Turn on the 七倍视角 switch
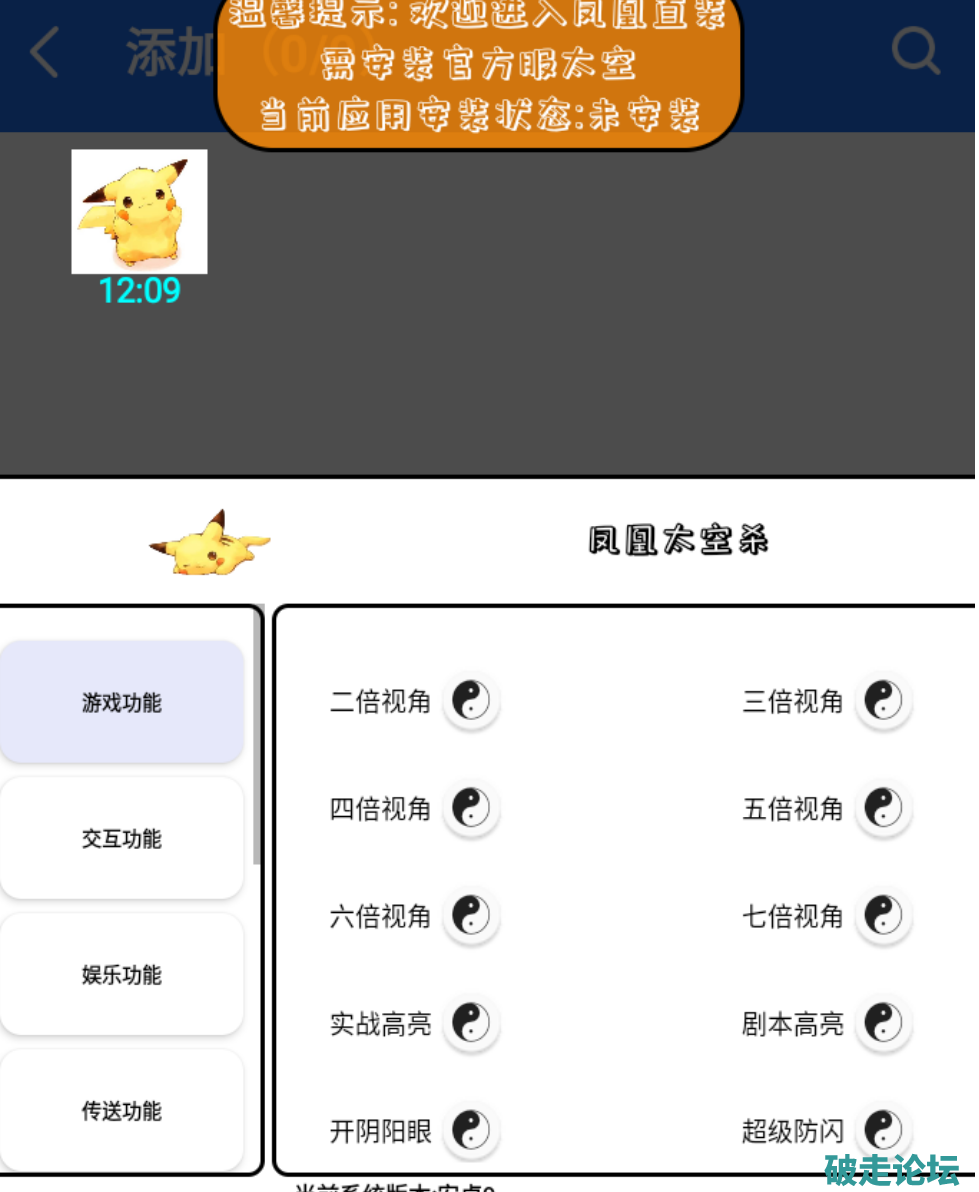 click(x=883, y=916)
